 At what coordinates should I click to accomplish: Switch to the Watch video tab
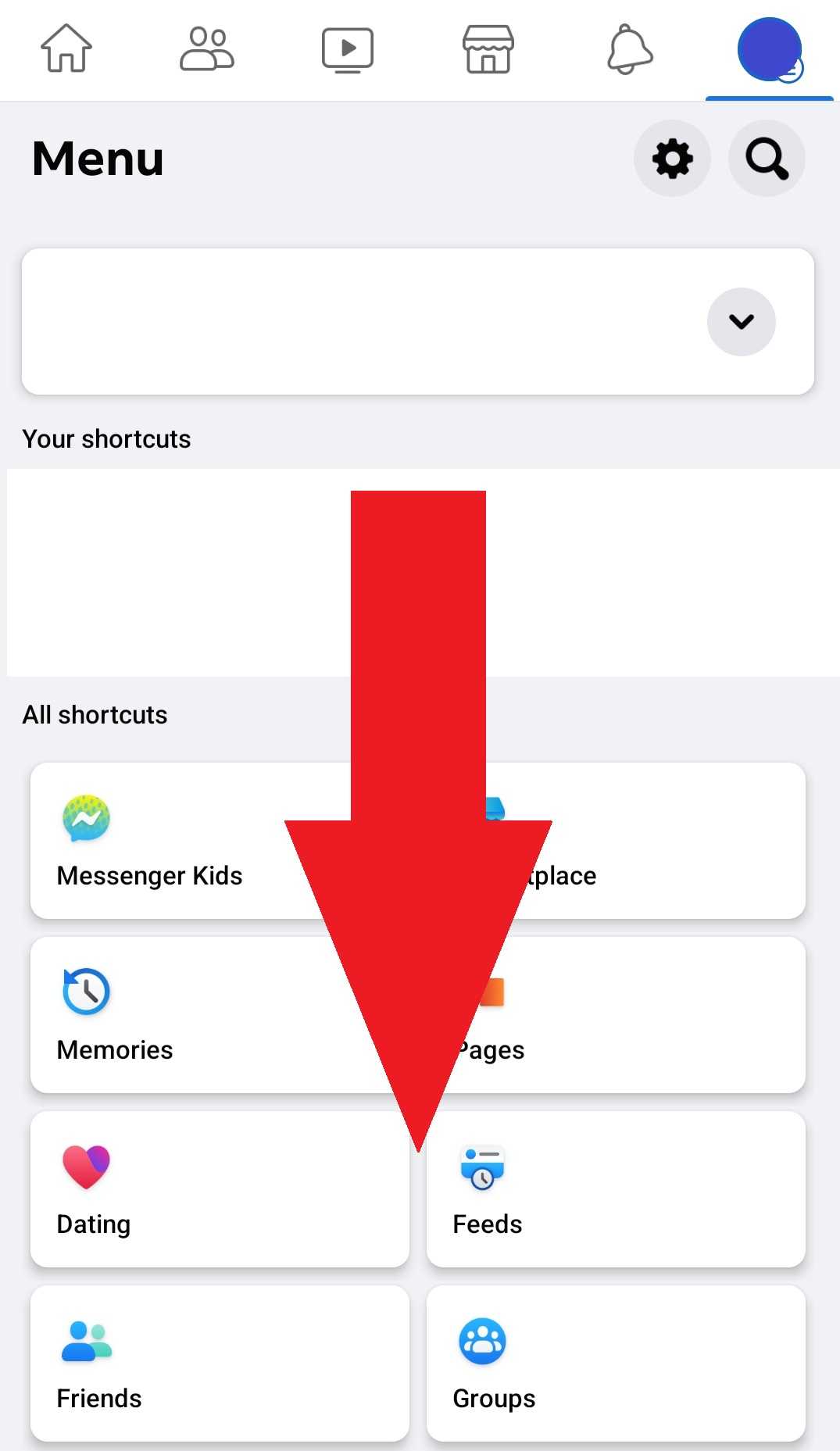pyautogui.click(x=348, y=50)
